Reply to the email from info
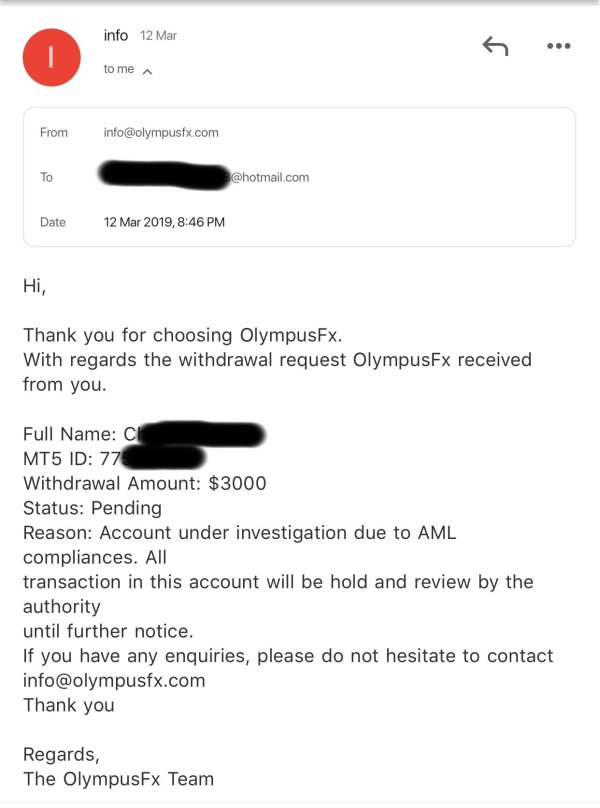 click(495, 46)
